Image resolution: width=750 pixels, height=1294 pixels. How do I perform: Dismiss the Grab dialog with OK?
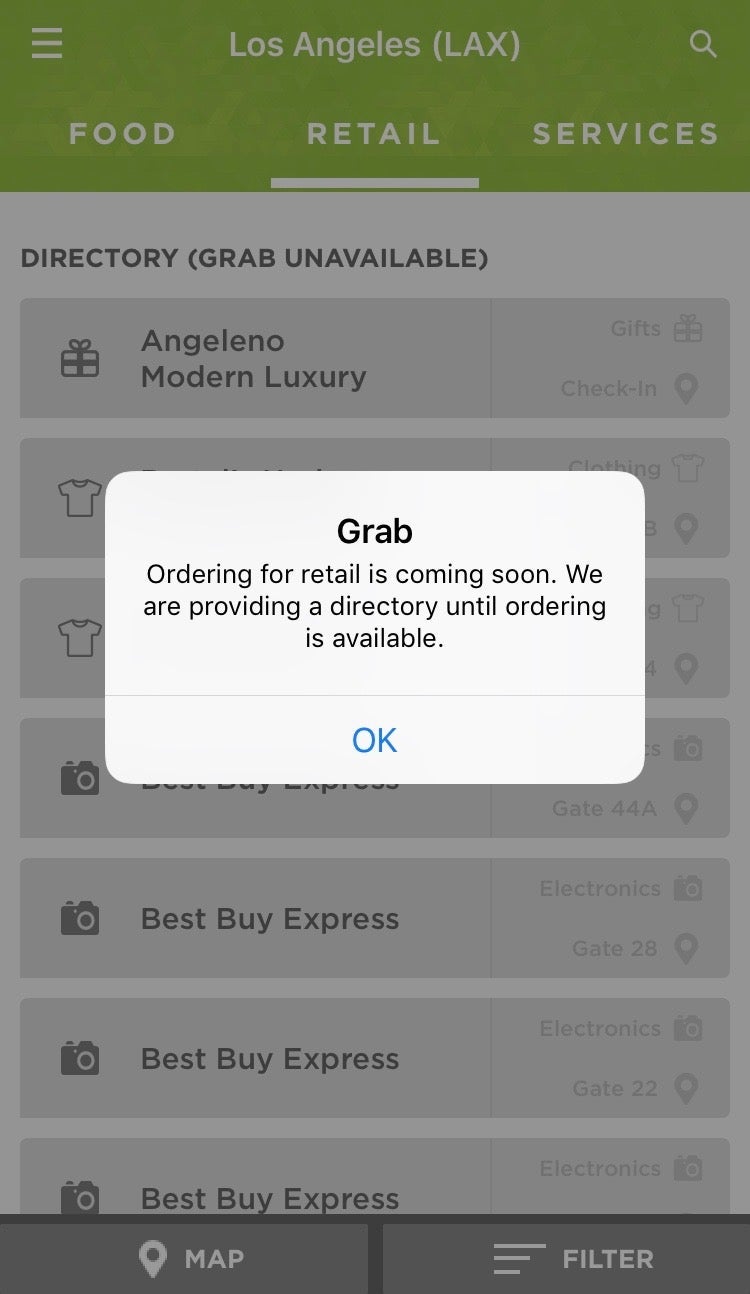point(374,740)
